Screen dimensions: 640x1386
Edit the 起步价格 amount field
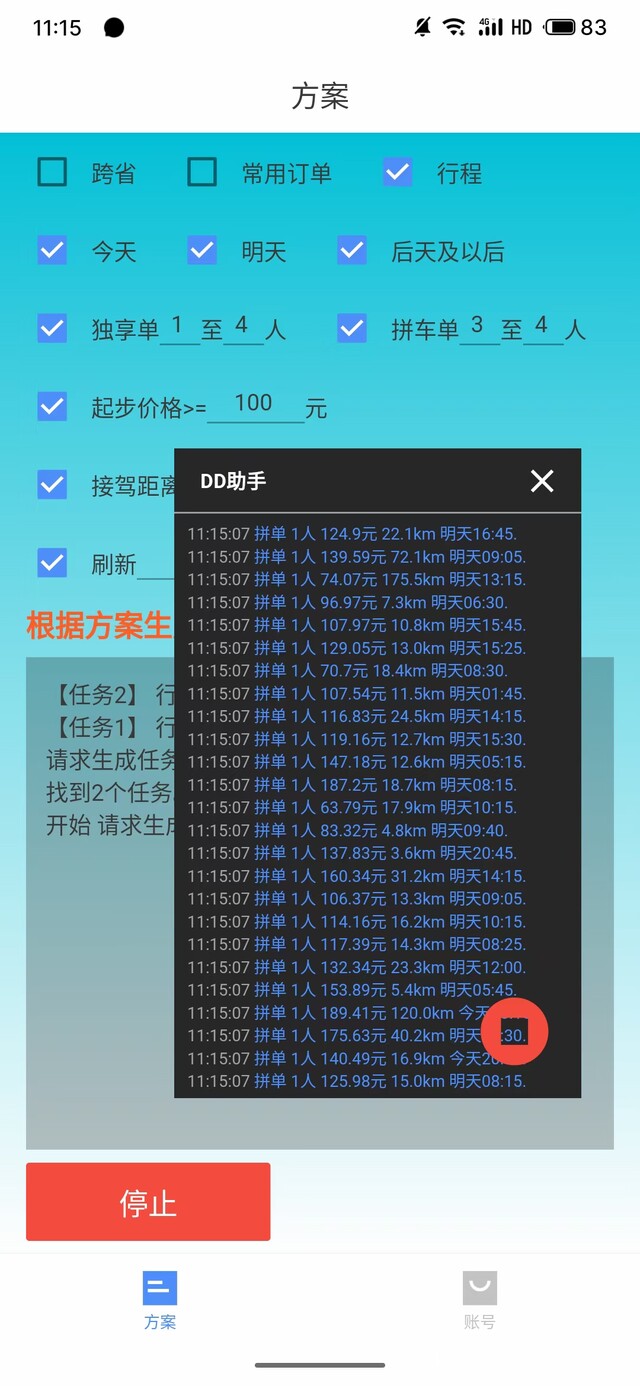254,405
